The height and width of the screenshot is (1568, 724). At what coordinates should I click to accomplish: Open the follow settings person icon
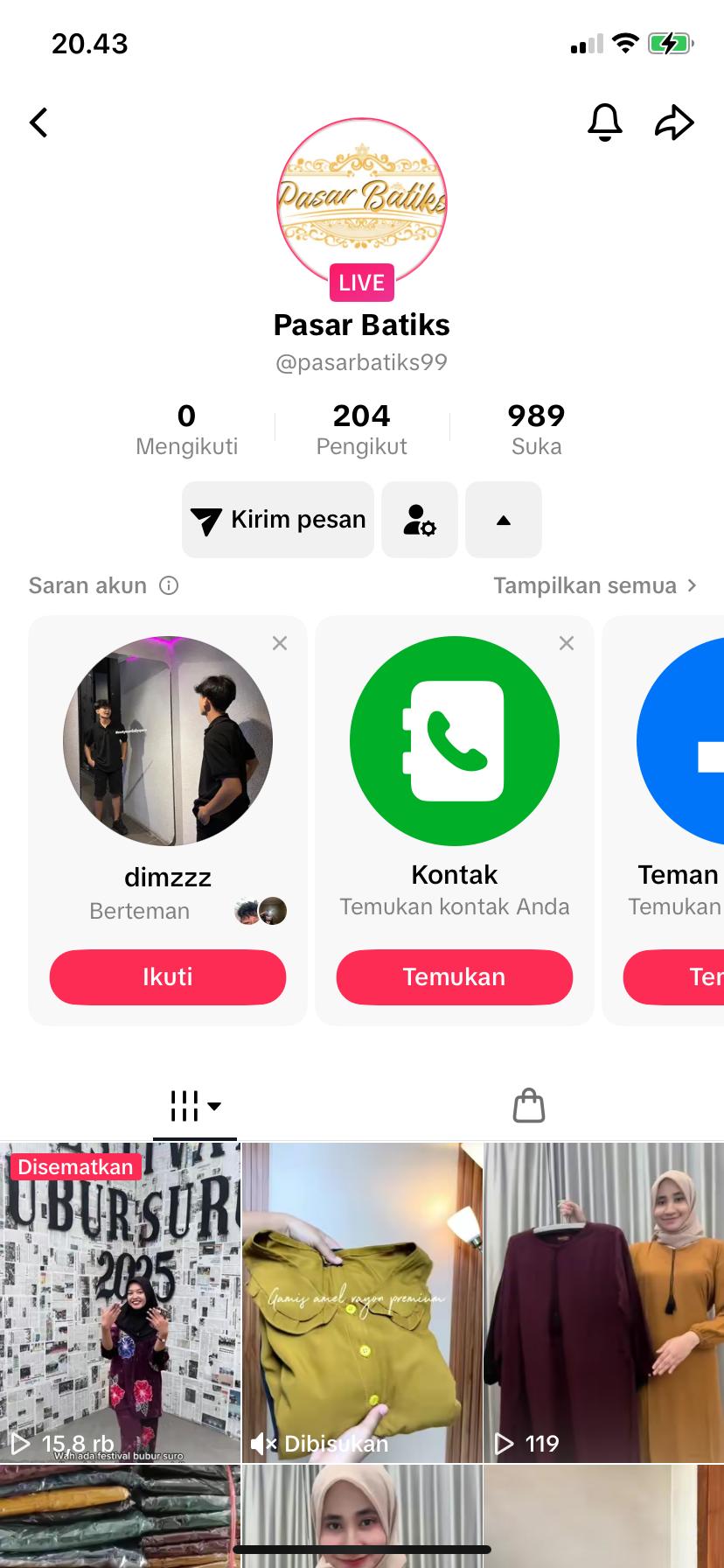tap(420, 520)
